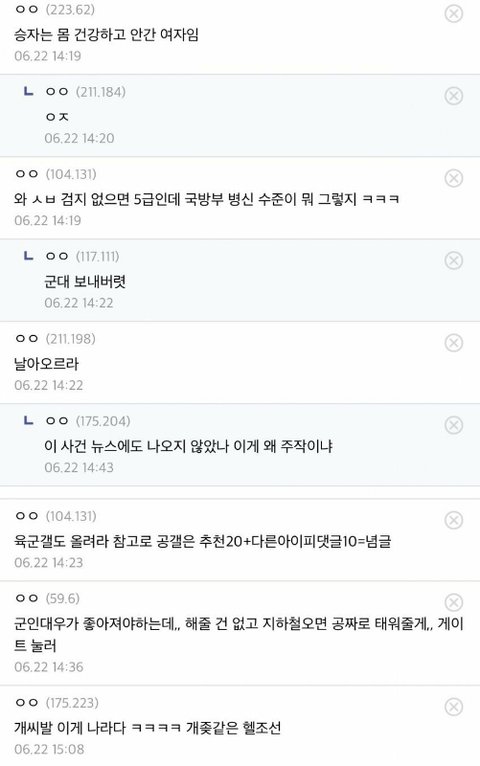
Task: Delete the 211.184 reply comment
Action: [454, 96]
